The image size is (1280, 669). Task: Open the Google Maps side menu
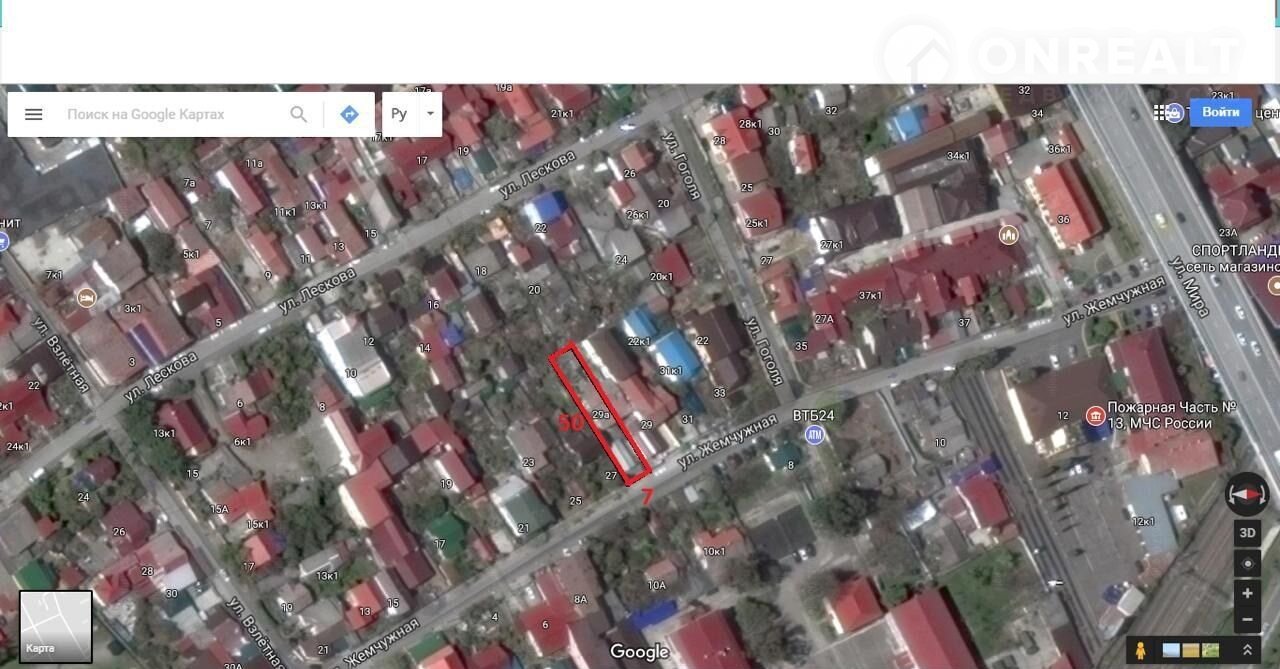pos(33,114)
